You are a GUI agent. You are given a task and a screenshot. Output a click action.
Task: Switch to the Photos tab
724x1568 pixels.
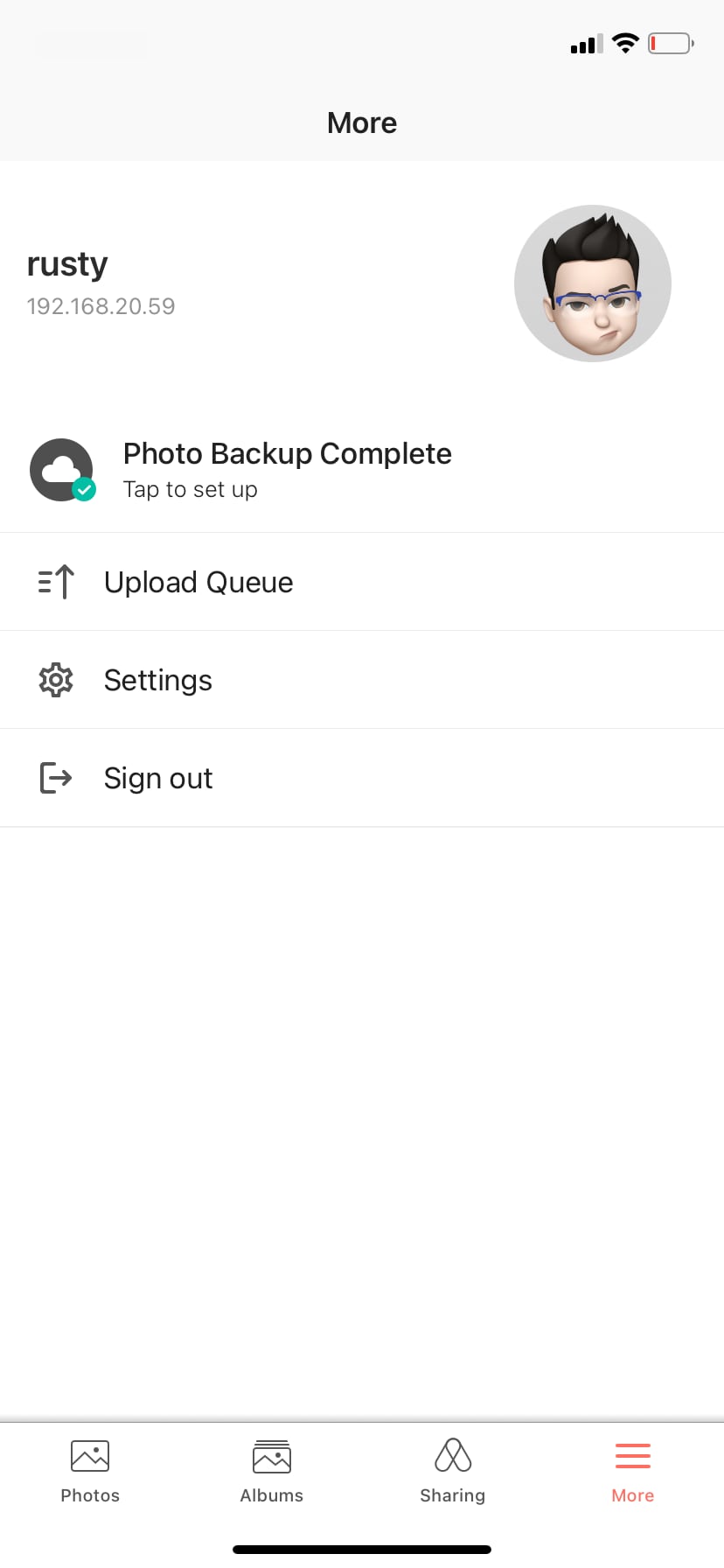90,1472
